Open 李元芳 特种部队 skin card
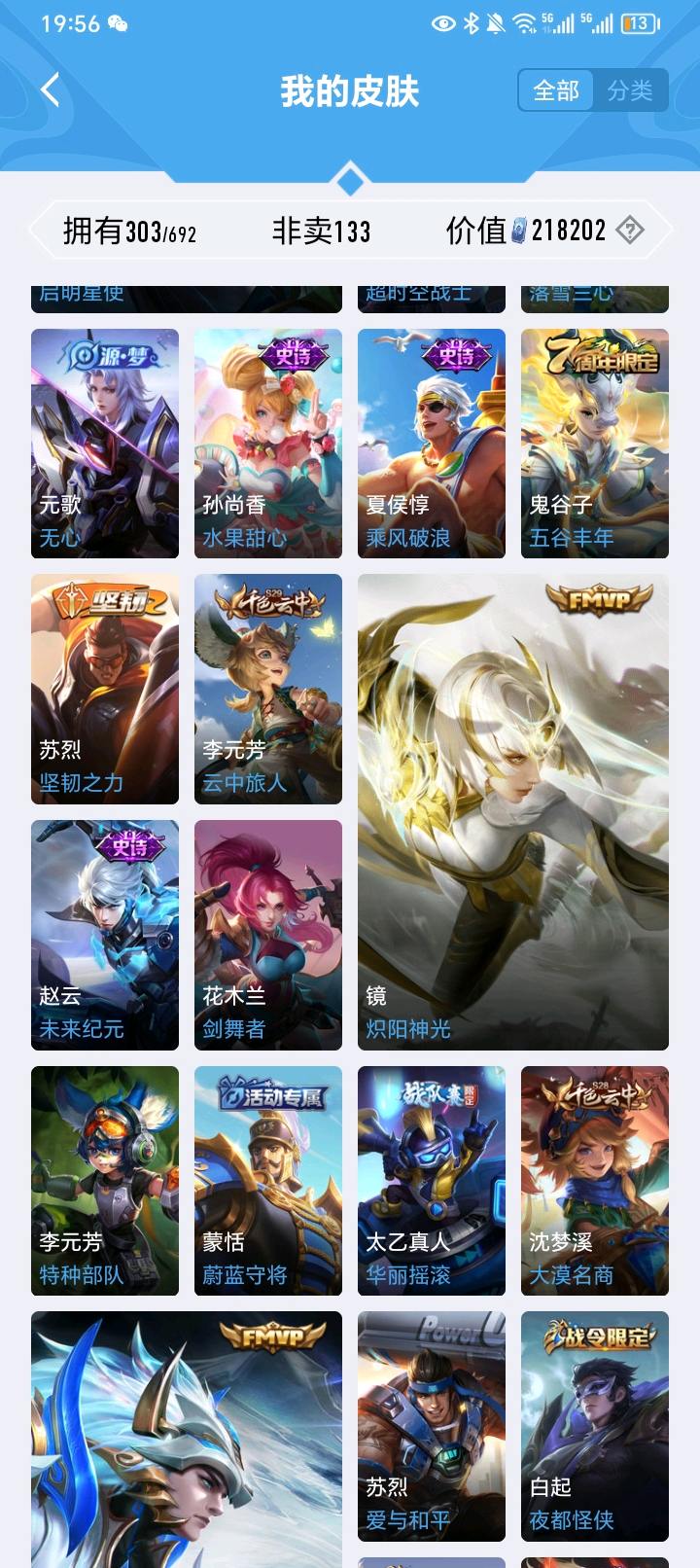The height and width of the screenshot is (1568, 700). coord(105,1180)
